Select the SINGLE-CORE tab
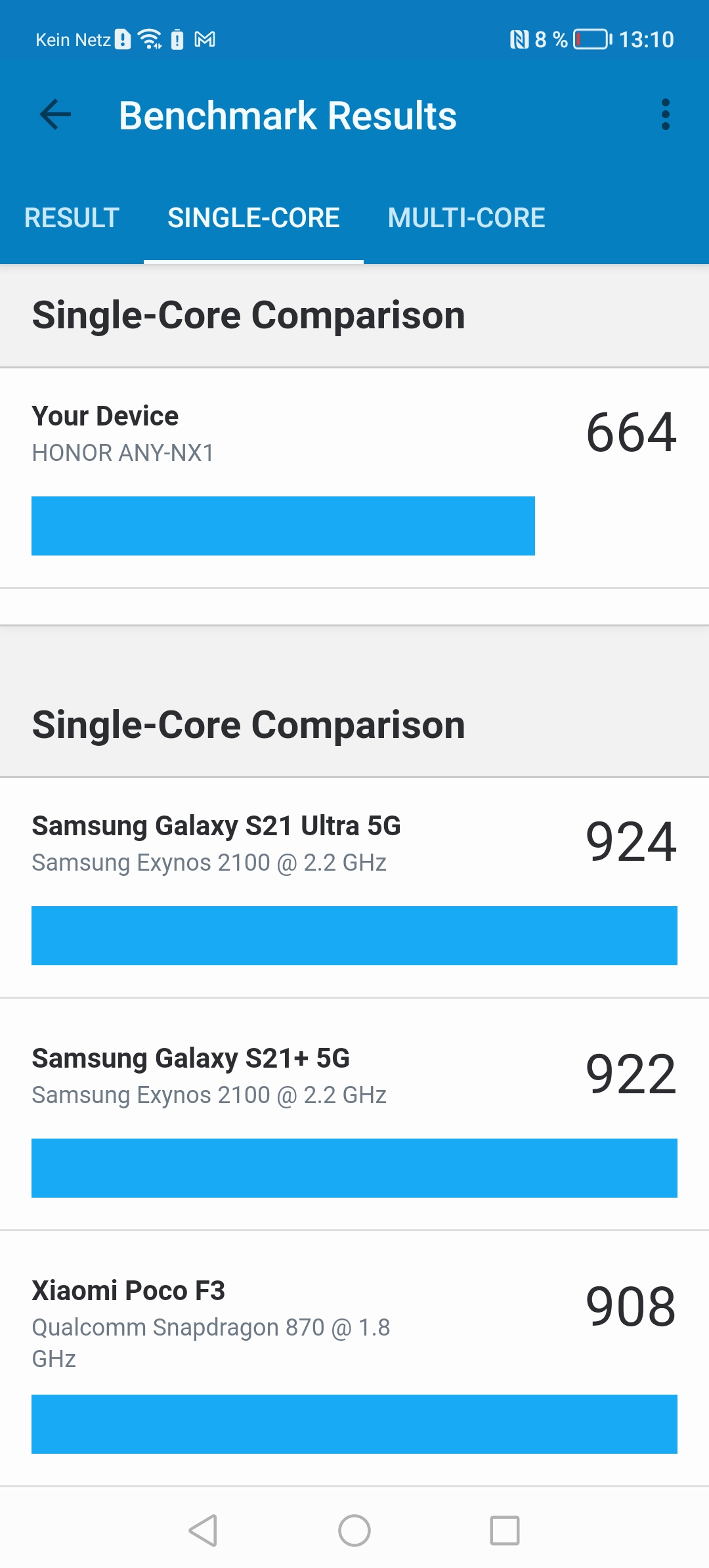Image resolution: width=709 pixels, height=1568 pixels. tap(253, 218)
